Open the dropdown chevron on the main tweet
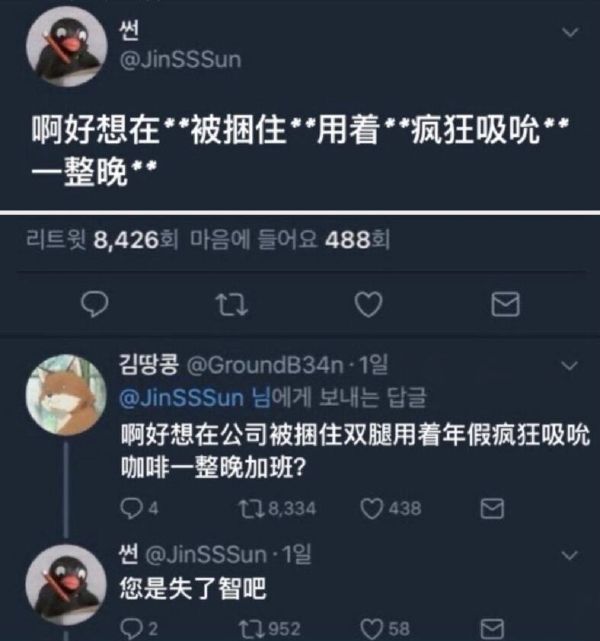The height and width of the screenshot is (641, 600). tap(571, 34)
